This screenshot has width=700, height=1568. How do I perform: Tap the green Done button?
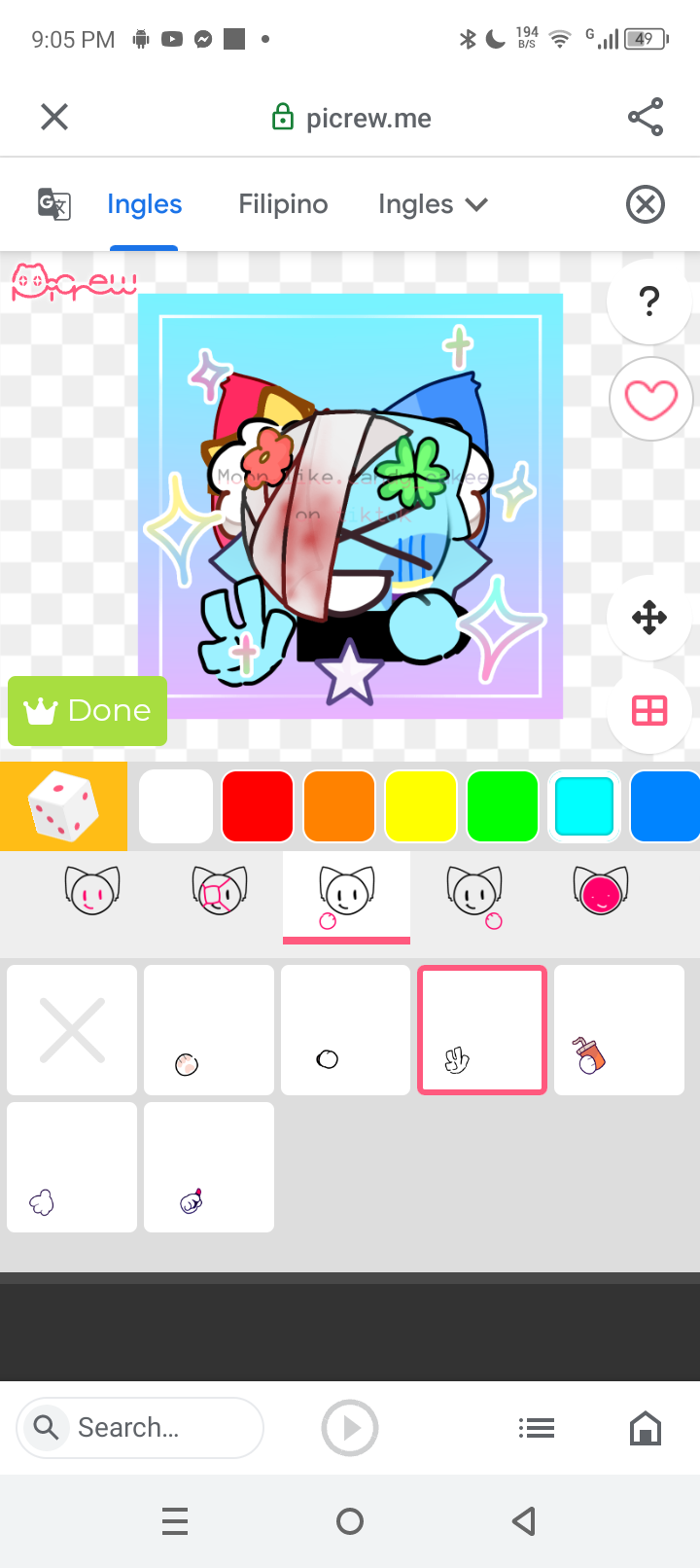click(87, 711)
